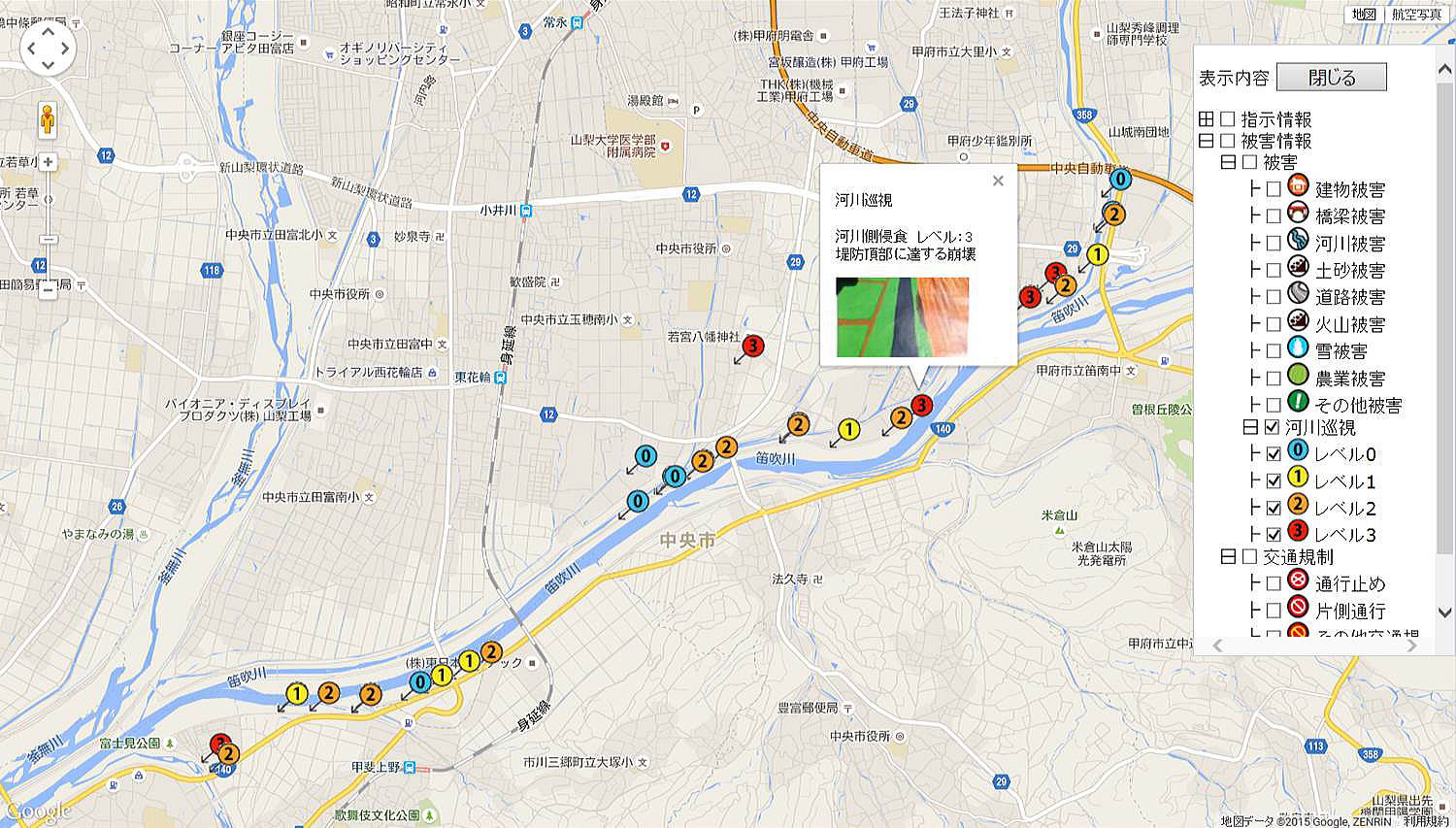Image resolution: width=1456 pixels, height=828 pixels.
Task: Uncheck the 河川巡視 checkbox
Action: 1272,427
